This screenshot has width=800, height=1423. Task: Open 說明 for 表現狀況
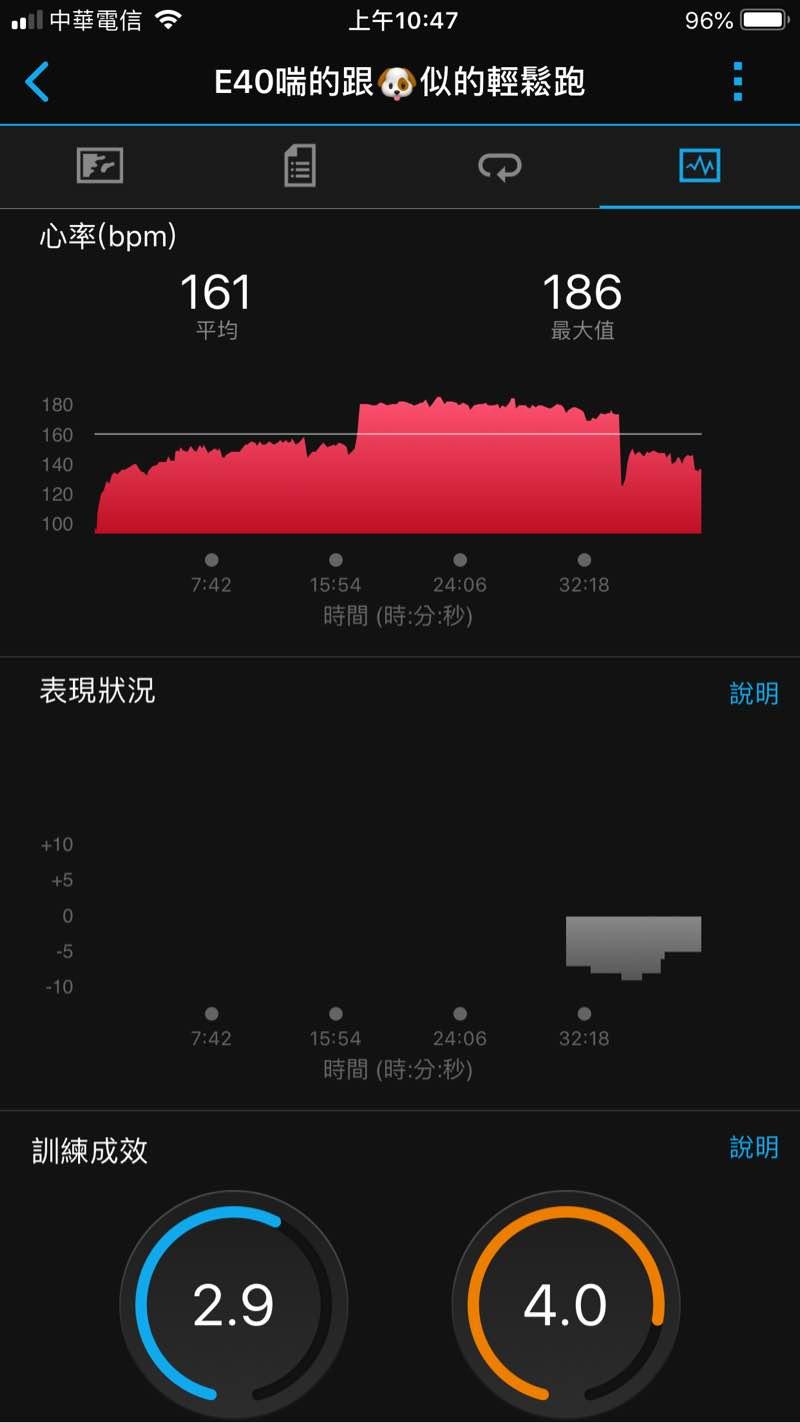point(753,694)
